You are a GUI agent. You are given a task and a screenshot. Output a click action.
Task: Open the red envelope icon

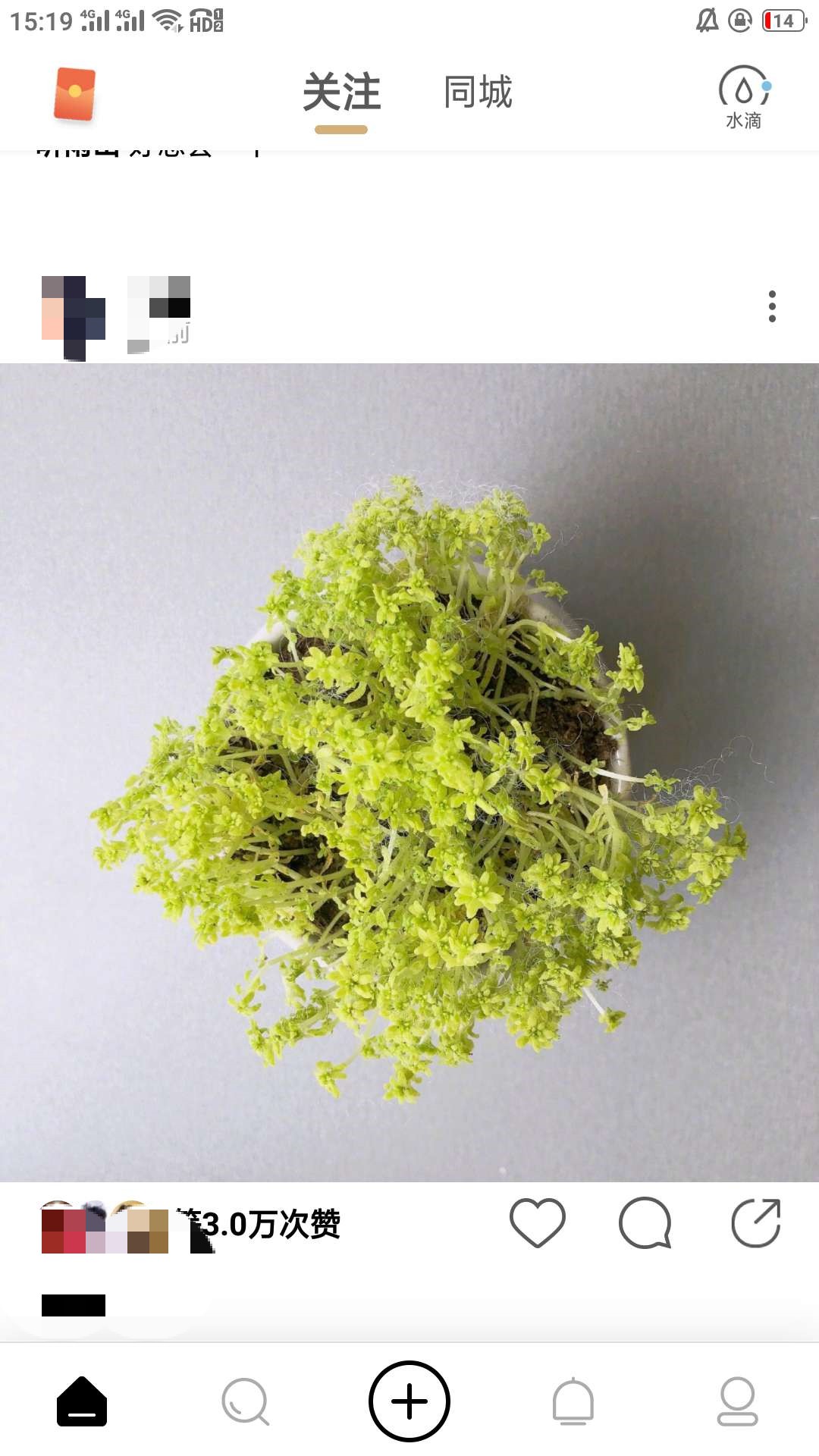point(74,94)
